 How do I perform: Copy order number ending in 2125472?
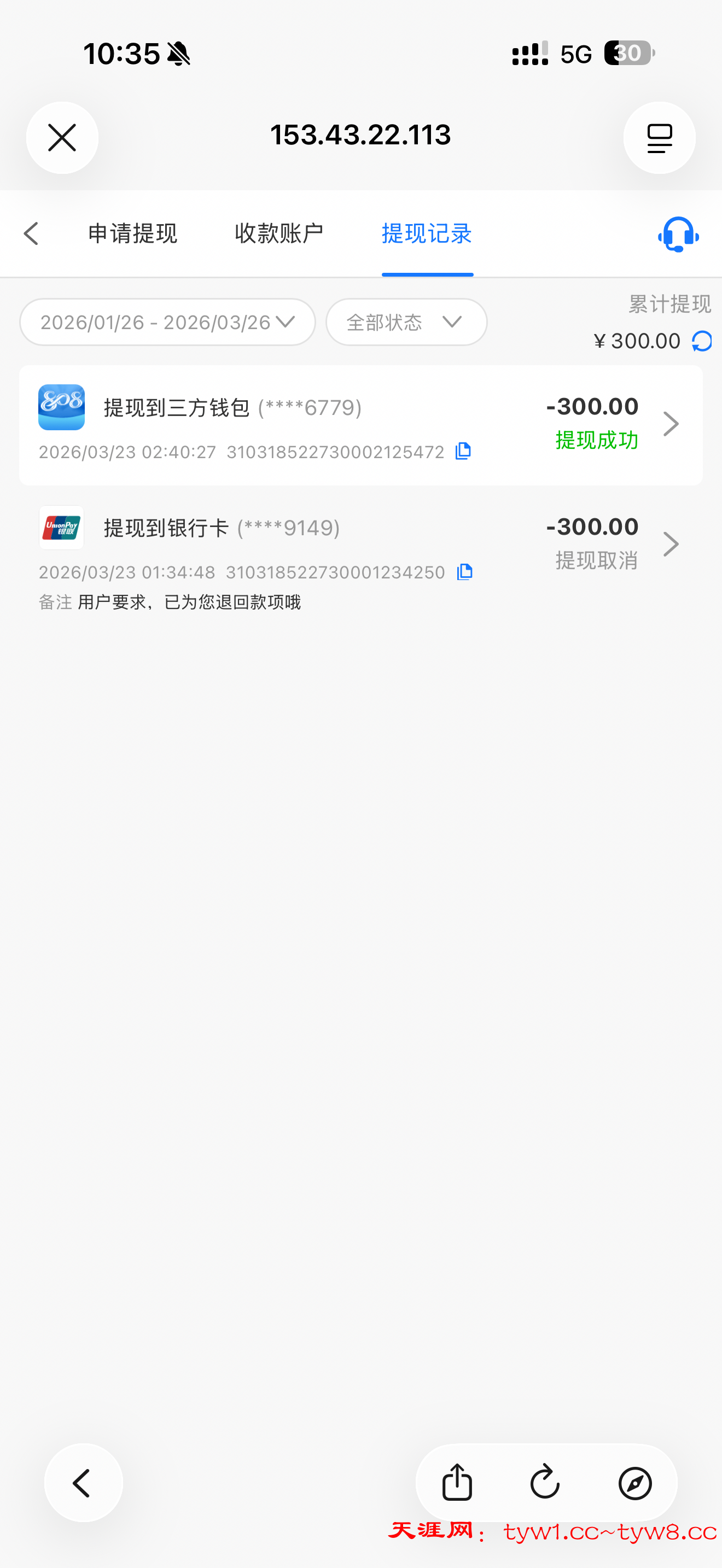pyautogui.click(x=463, y=451)
